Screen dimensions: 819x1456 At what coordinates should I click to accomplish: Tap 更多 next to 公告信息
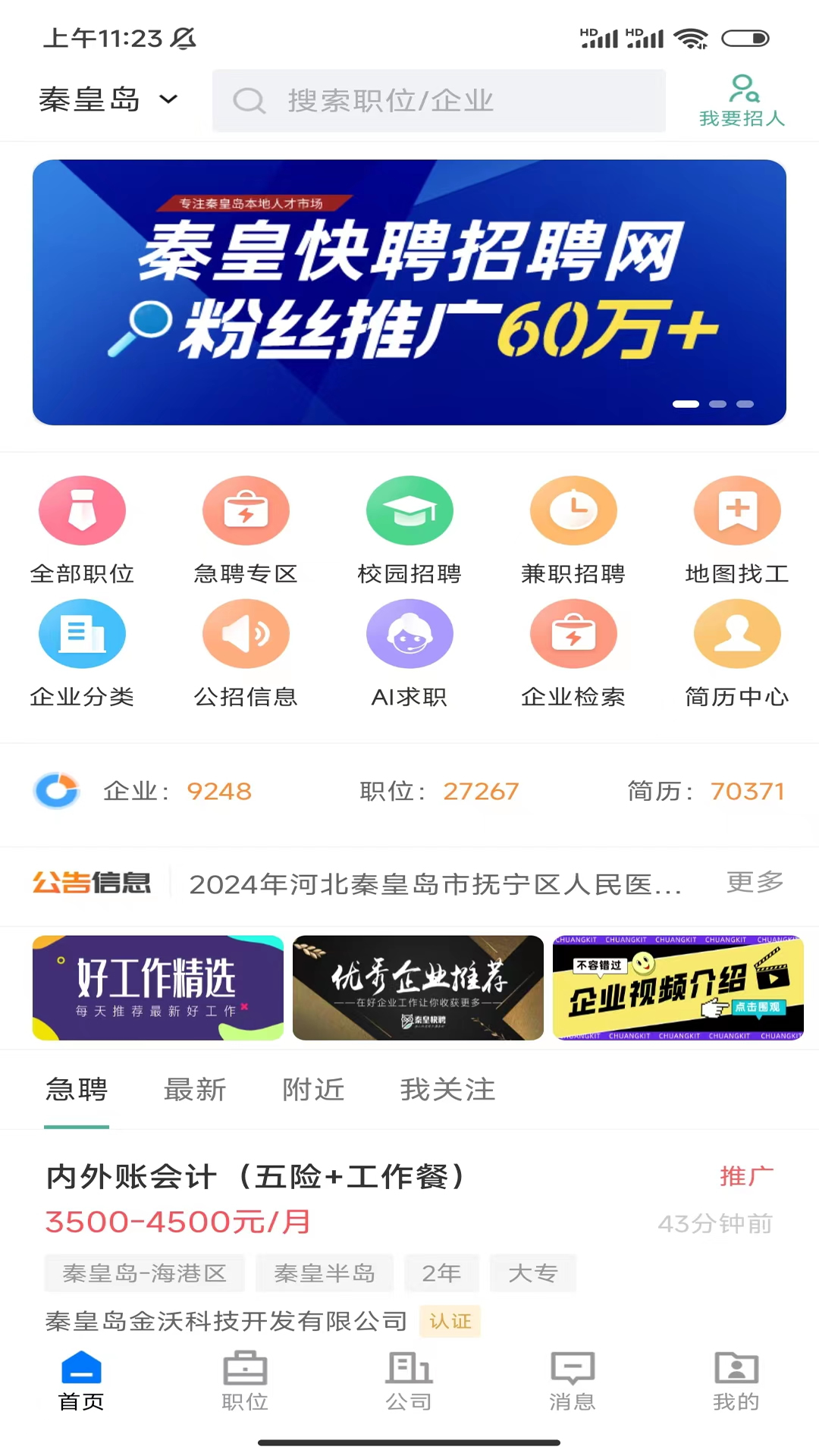click(755, 883)
